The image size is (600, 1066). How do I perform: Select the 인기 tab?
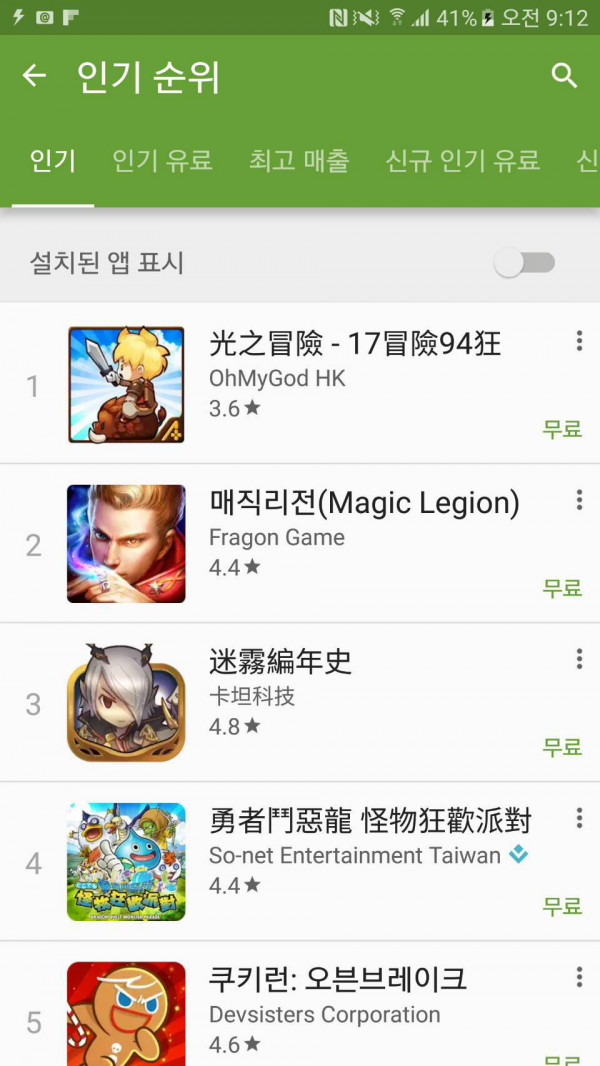tap(52, 160)
